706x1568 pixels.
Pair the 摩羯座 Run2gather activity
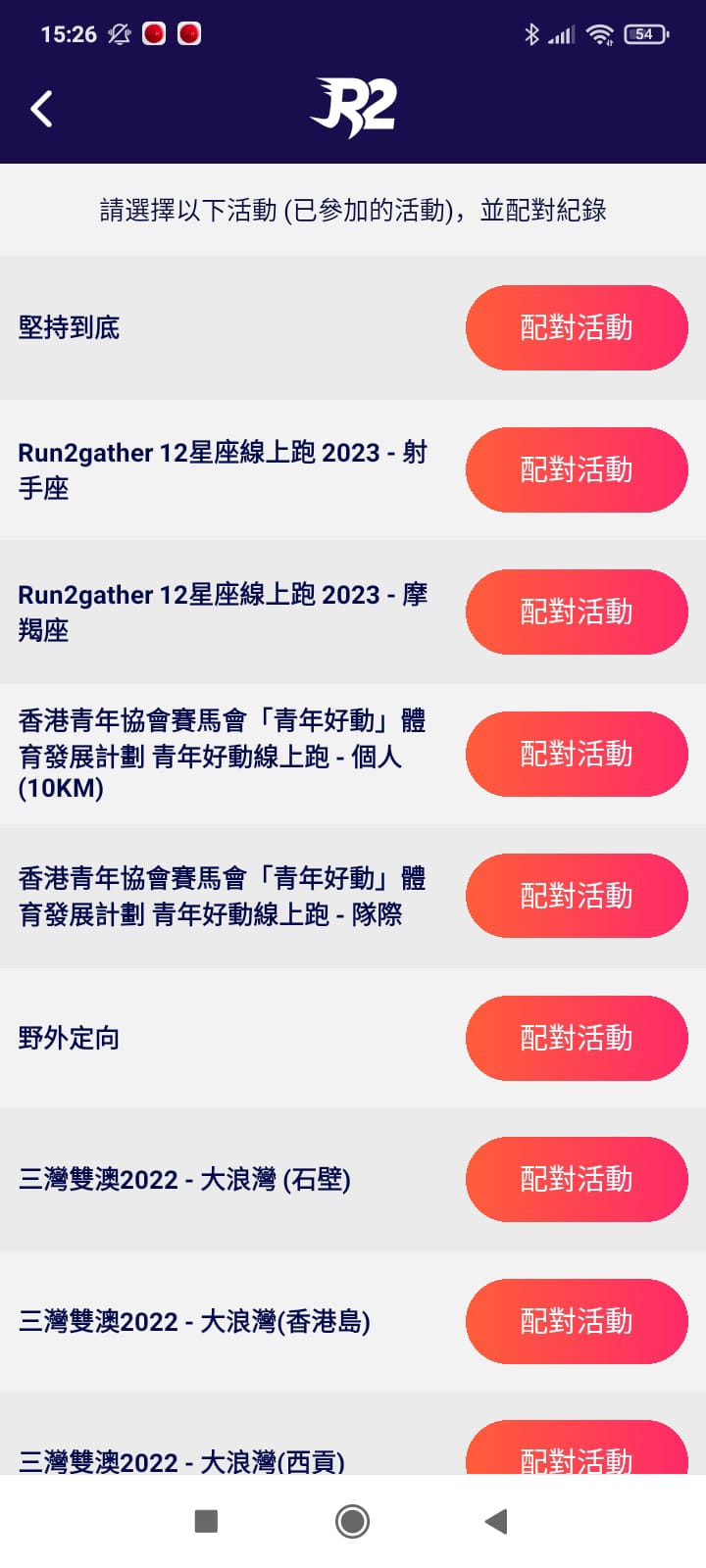click(x=577, y=612)
